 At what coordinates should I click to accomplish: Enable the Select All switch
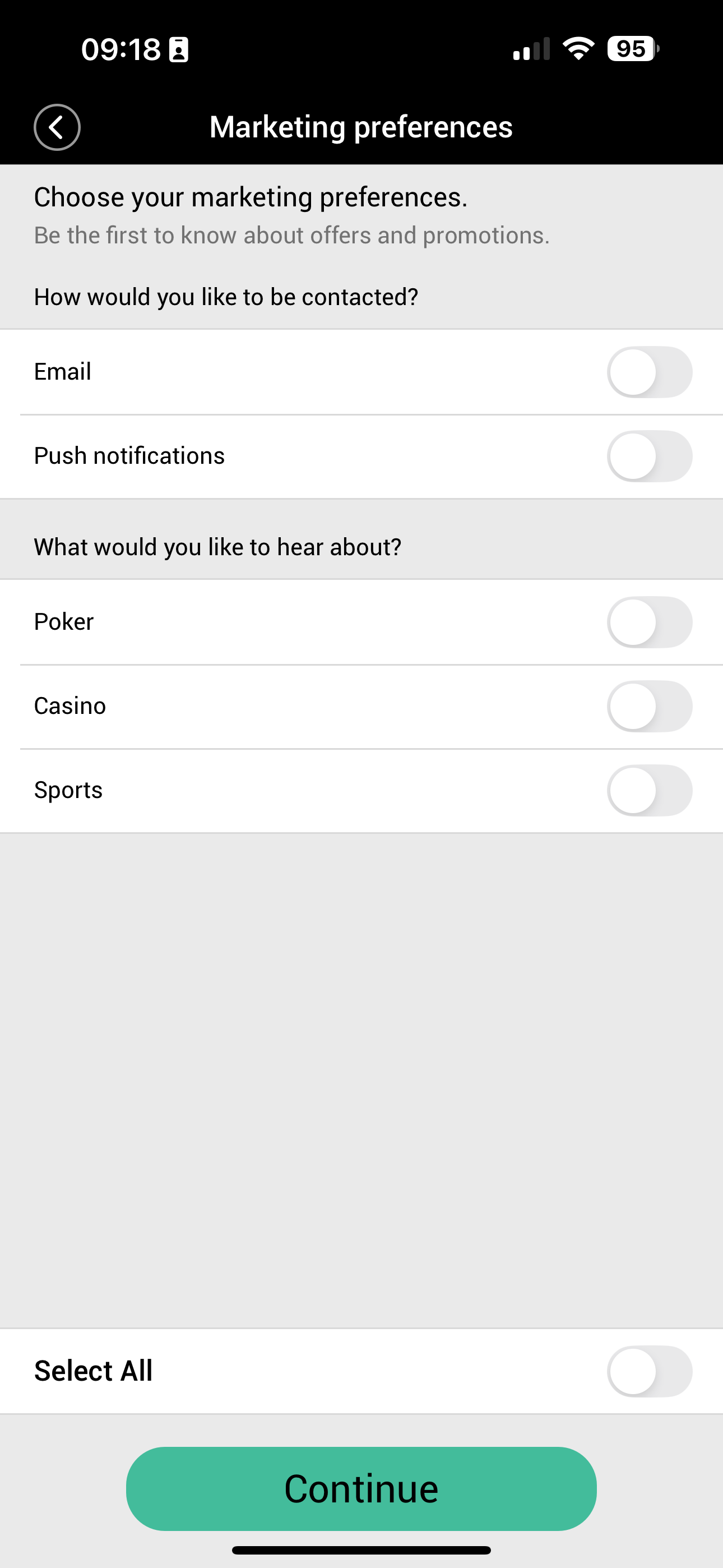(650, 1371)
